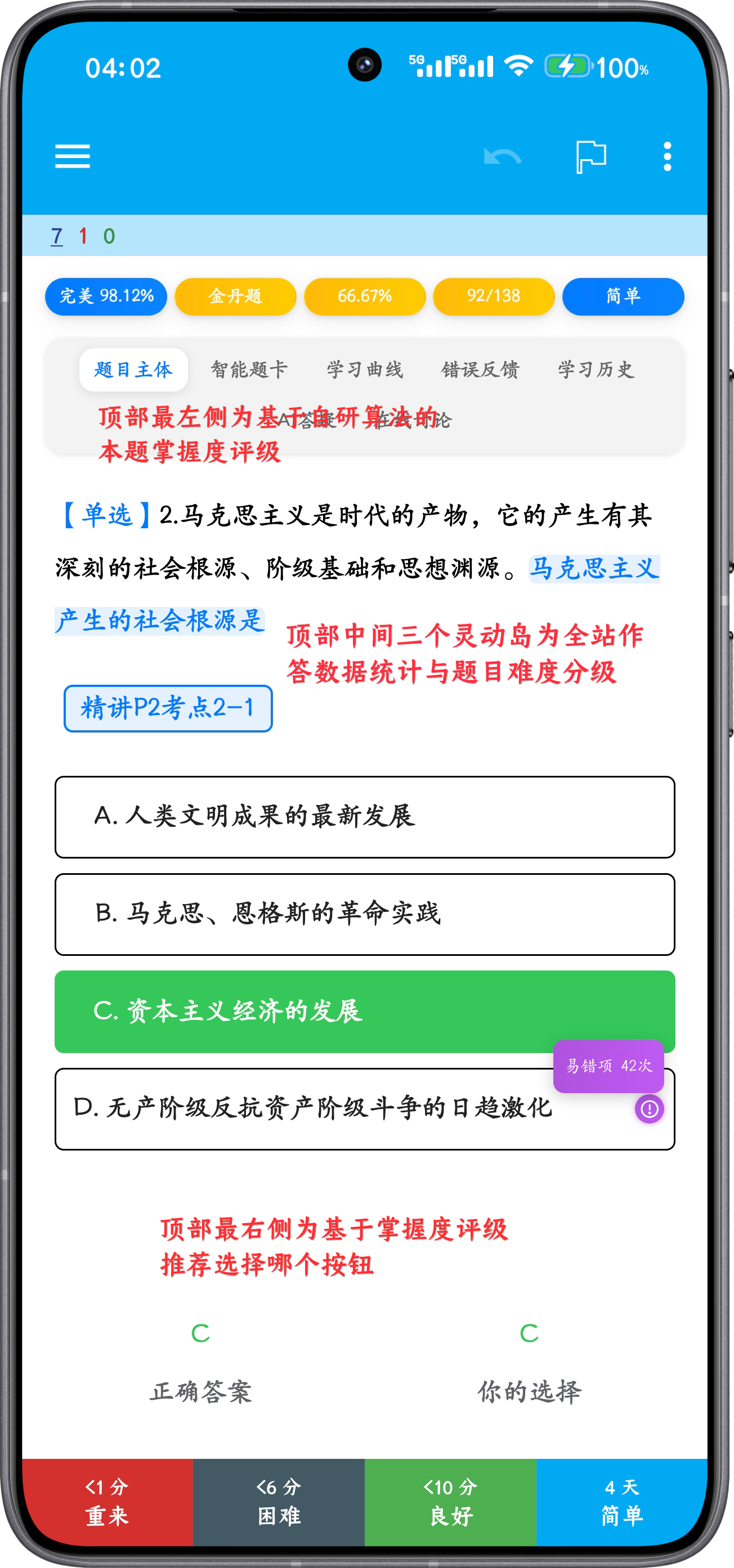Image resolution: width=734 pixels, height=1568 pixels.
Task: Open the hamburger drawer menu
Action: (73, 156)
